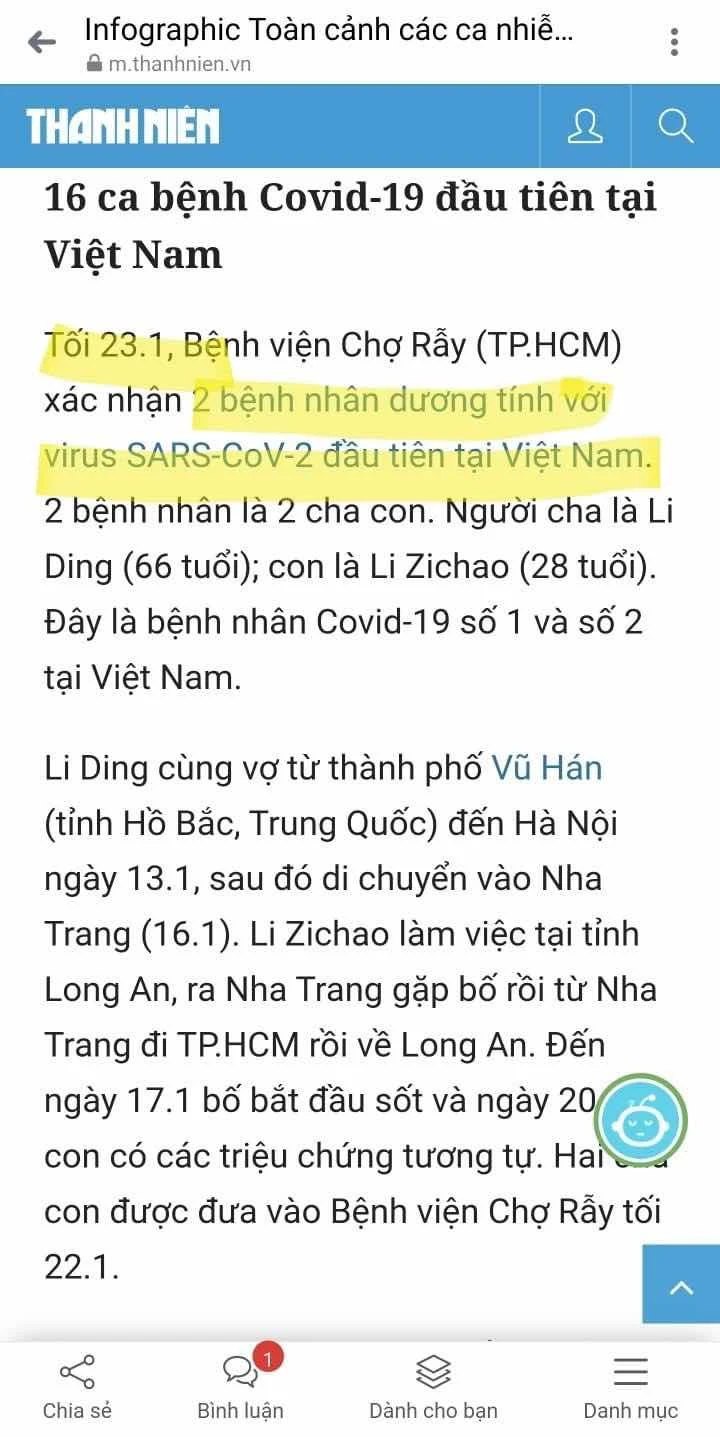Open the Danh mục menu
The image size is (720, 1437).
631,1387
